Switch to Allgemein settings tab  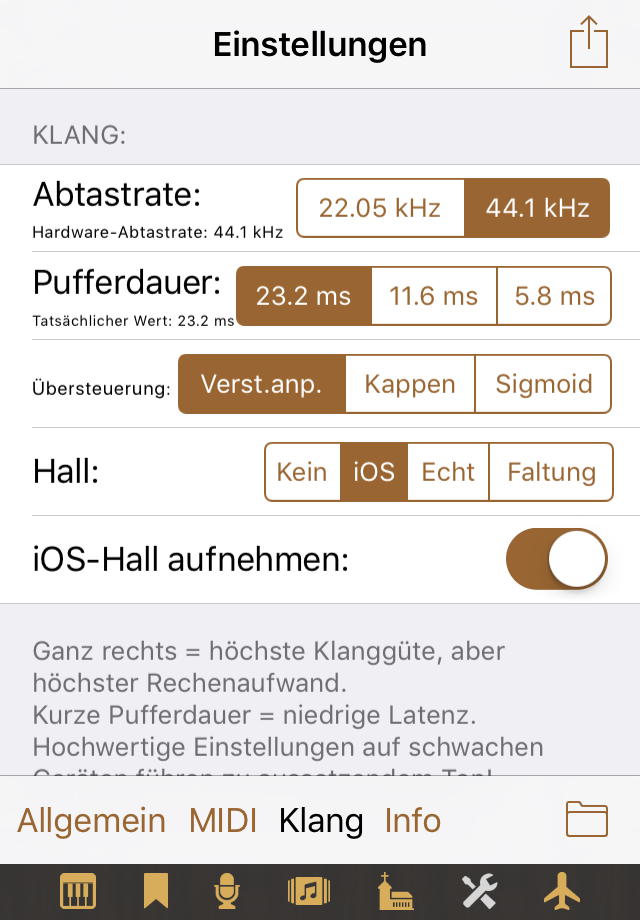[91, 821]
